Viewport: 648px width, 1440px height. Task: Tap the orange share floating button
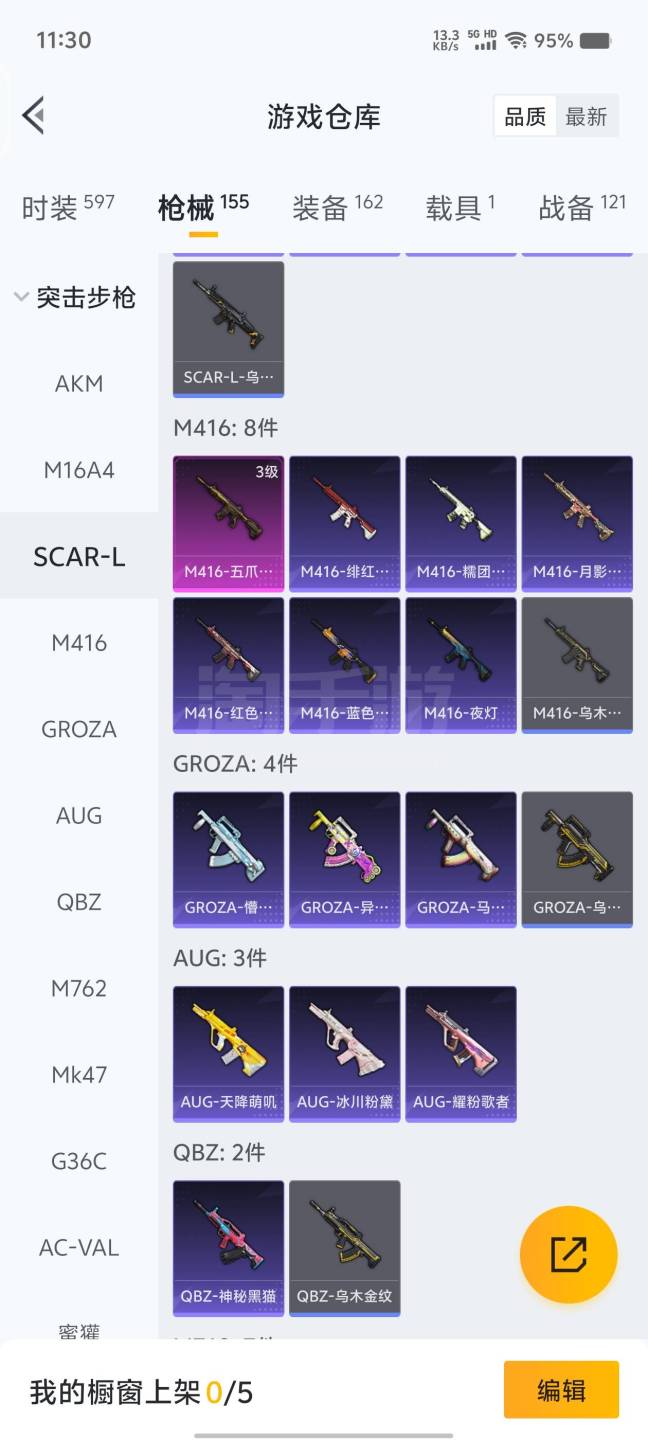568,1254
